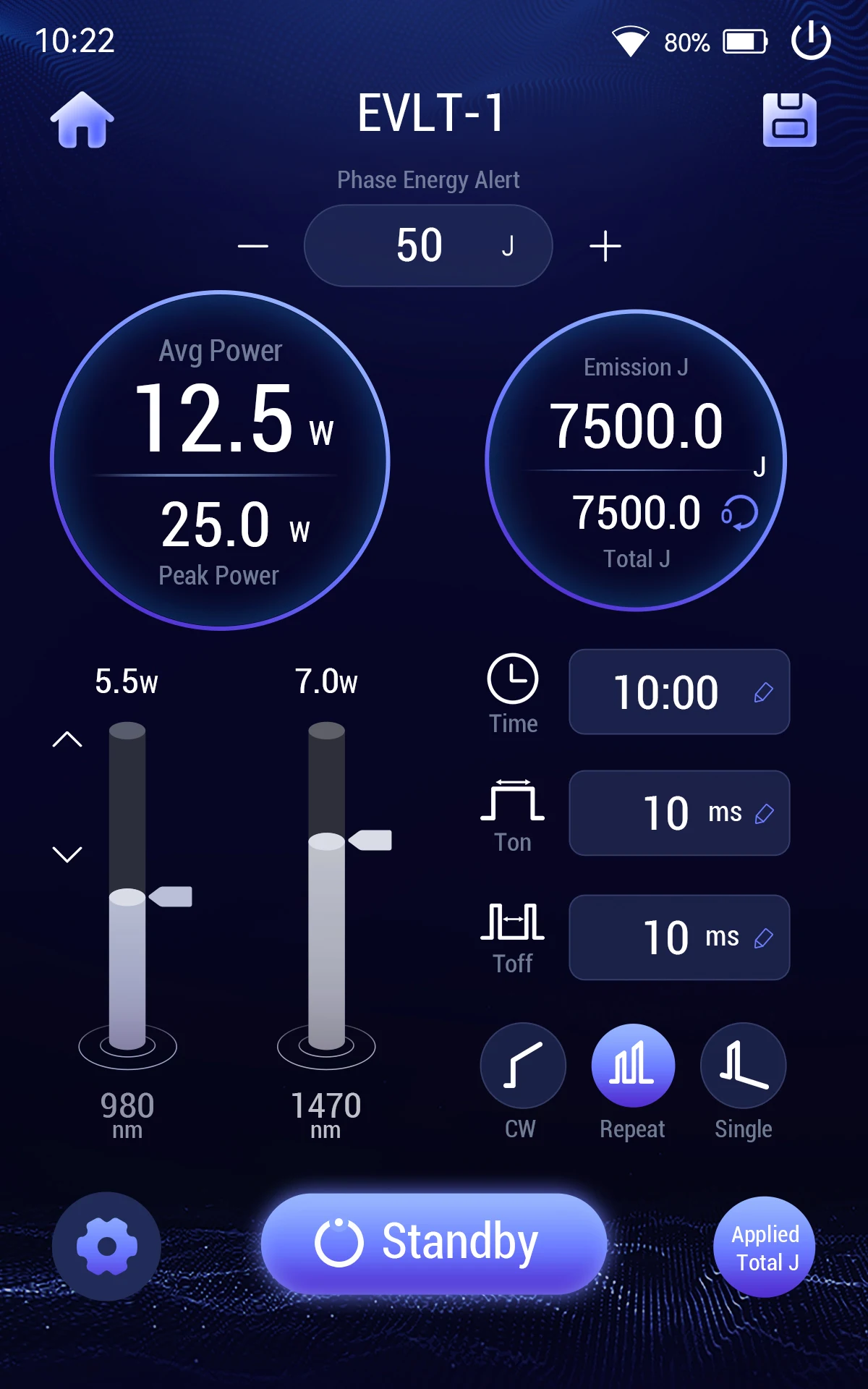Decrease Phase Energy Alert with minus

pyautogui.click(x=253, y=246)
